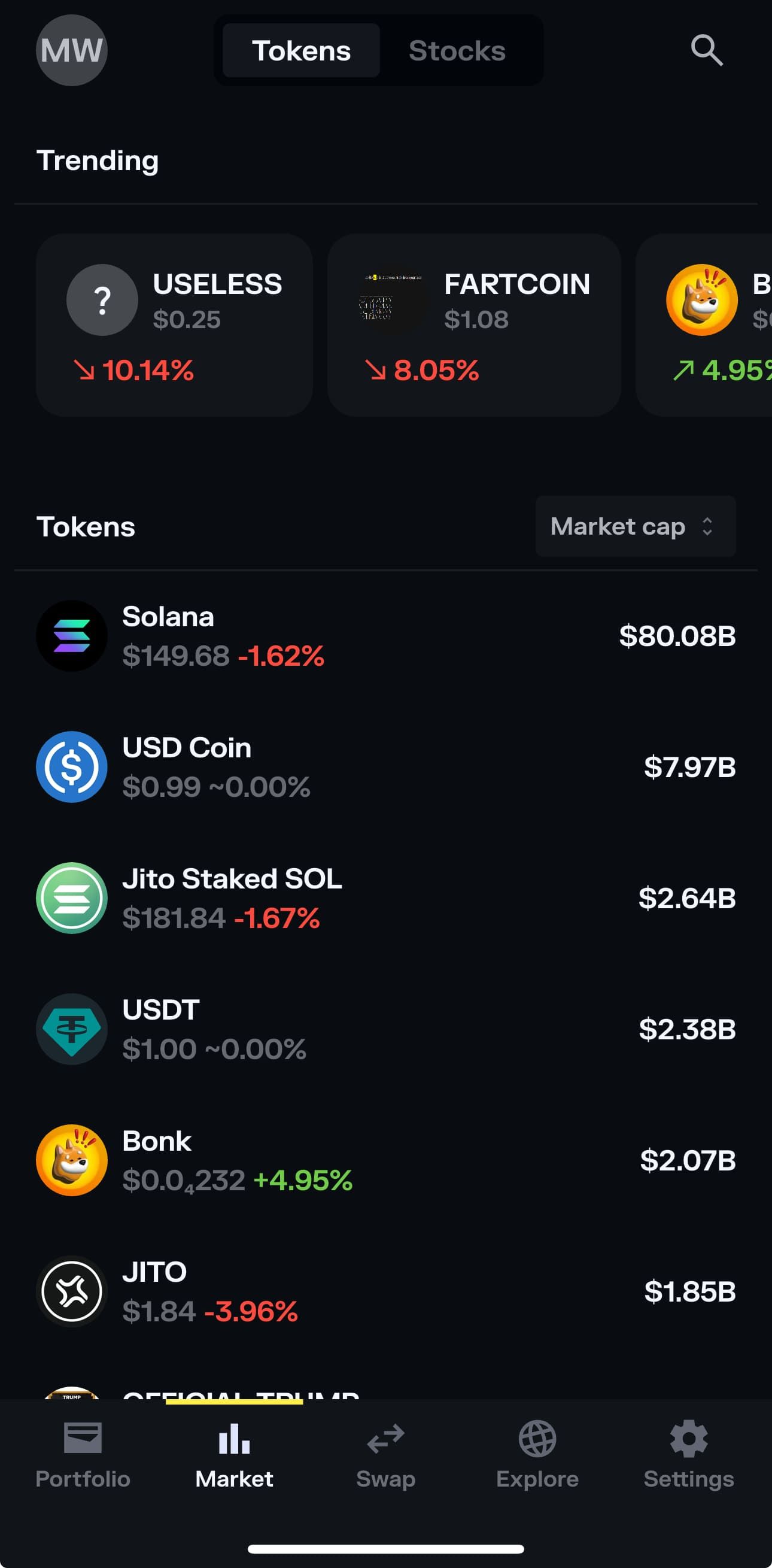The image size is (772, 1568).
Task: Click the USD Coin logo
Action: (72, 767)
